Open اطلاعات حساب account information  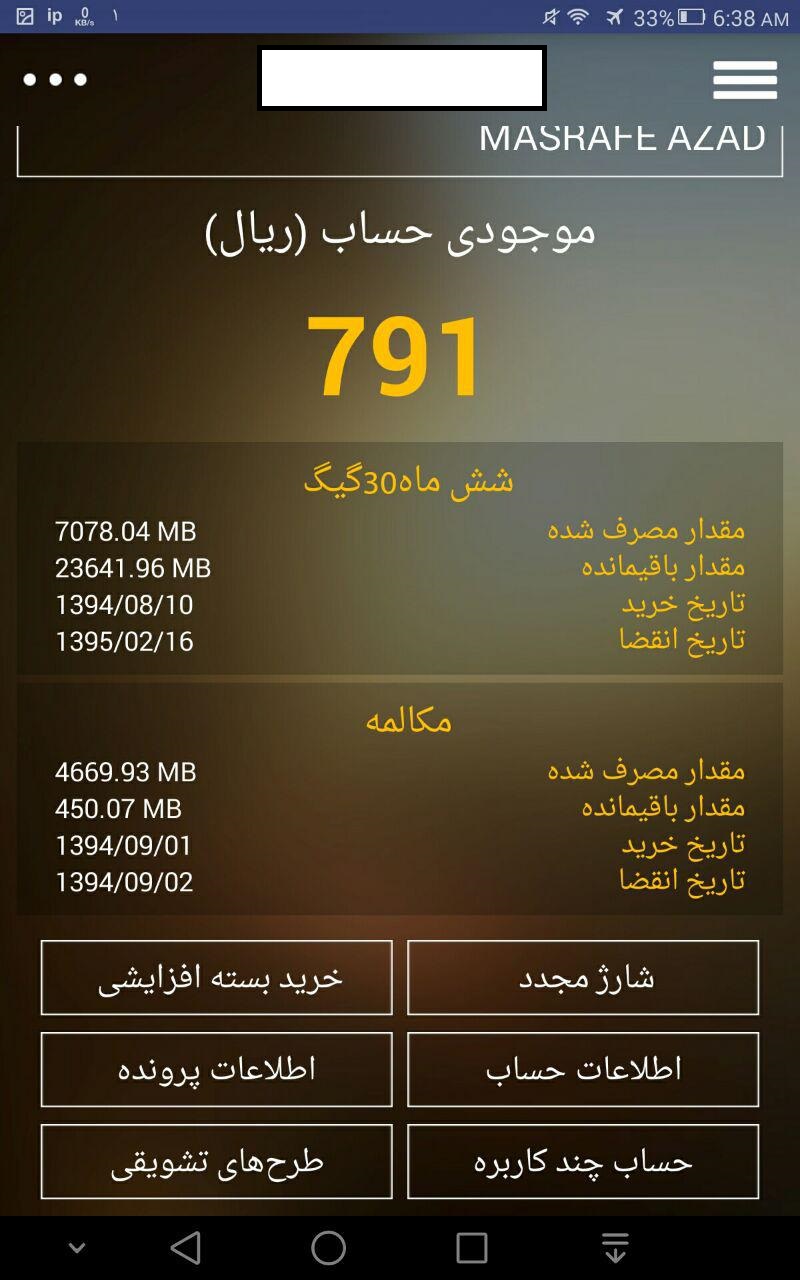583,1069
